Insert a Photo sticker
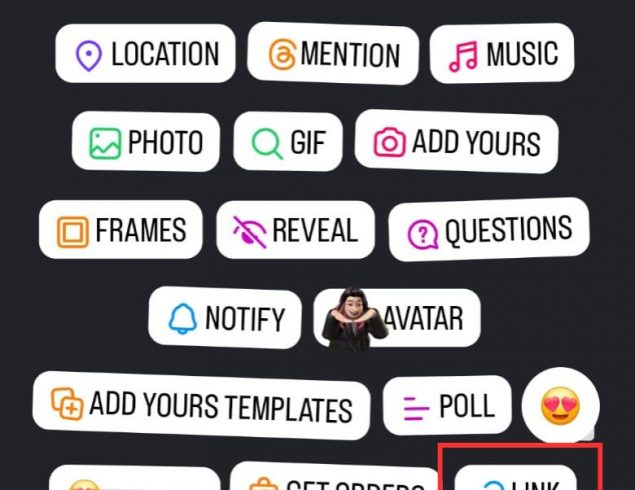Viewport: 635px width, 490px height. 146,142
